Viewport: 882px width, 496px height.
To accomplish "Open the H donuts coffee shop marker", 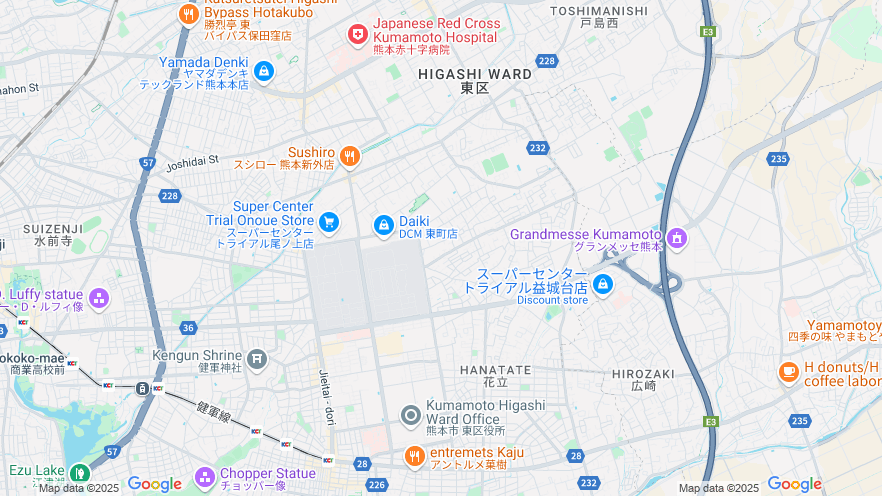I will point(789,372).
